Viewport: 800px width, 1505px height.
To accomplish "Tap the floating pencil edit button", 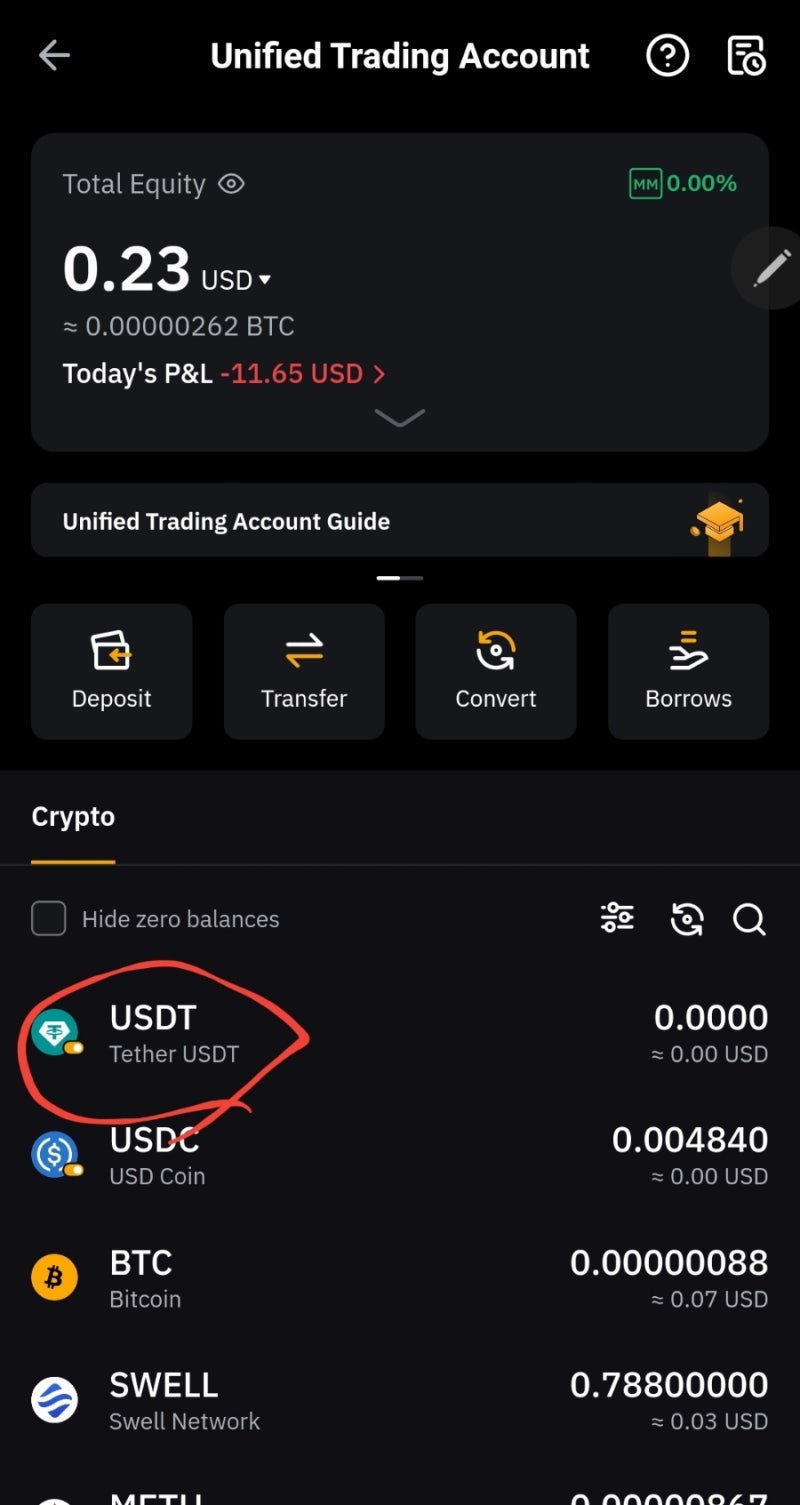I will pyautogui.click(x=771, y=268).
